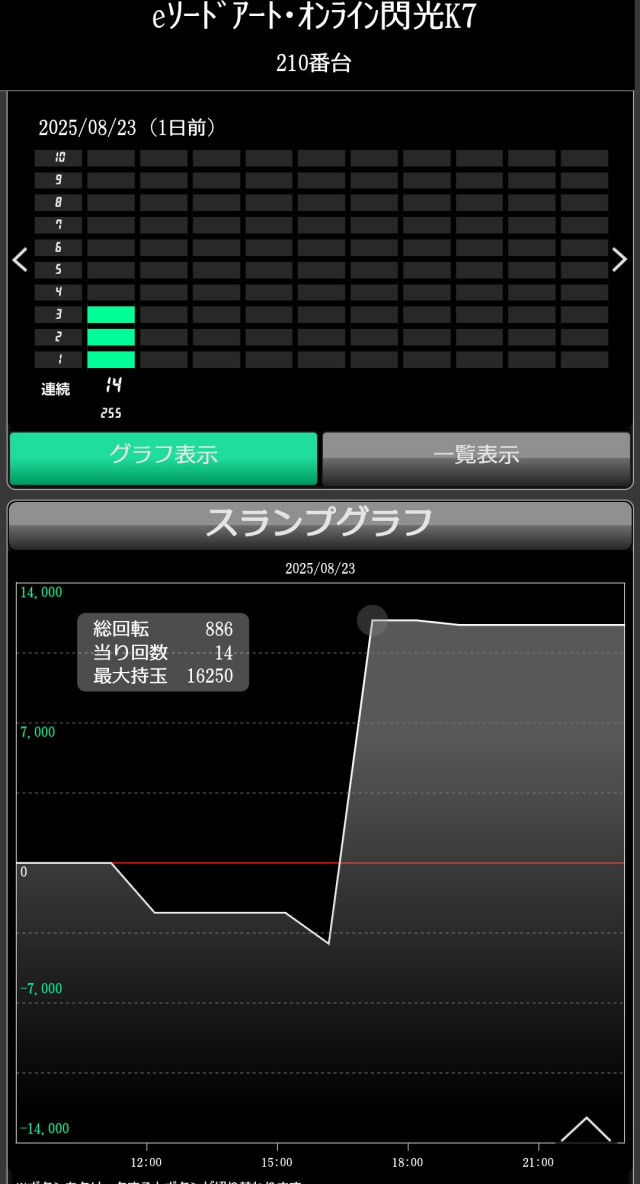Tap the scroll-to-top arrow

point(585,1131)
